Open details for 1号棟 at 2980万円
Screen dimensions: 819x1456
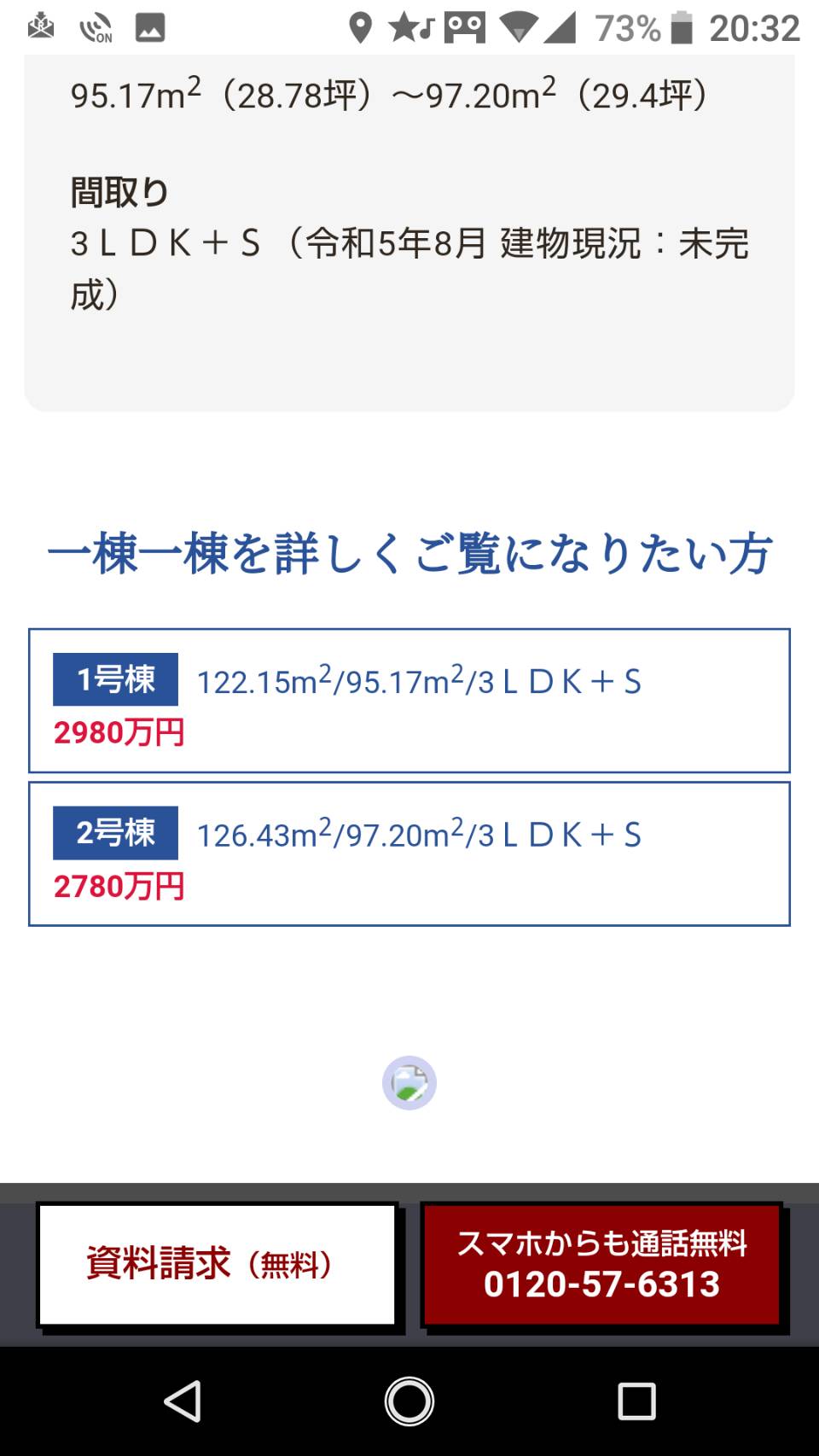point(409,701)
